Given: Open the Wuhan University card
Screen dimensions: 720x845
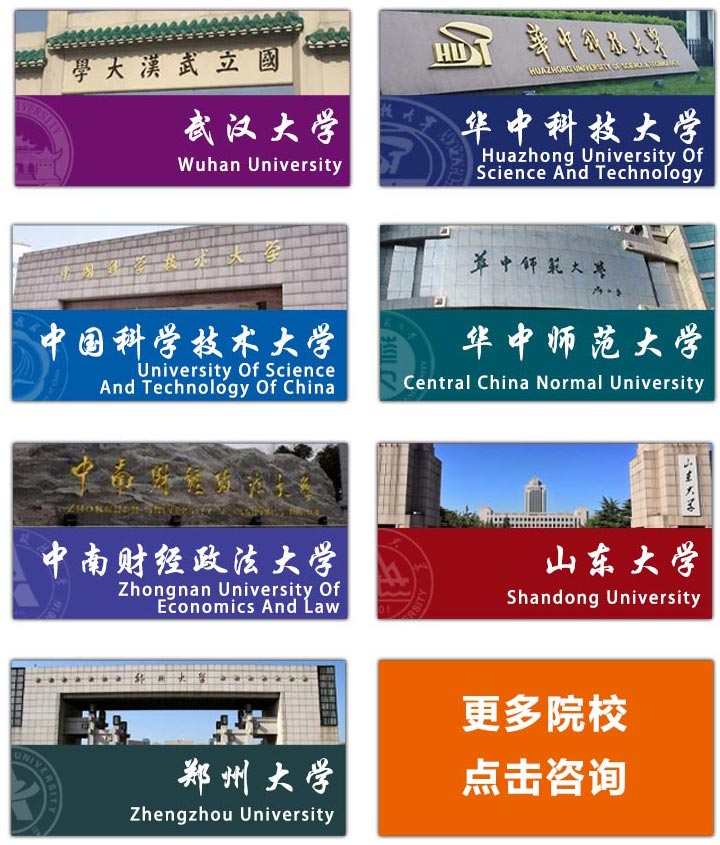Looking at the screenshot, I should pyautogui.click(x=182, y=98).
